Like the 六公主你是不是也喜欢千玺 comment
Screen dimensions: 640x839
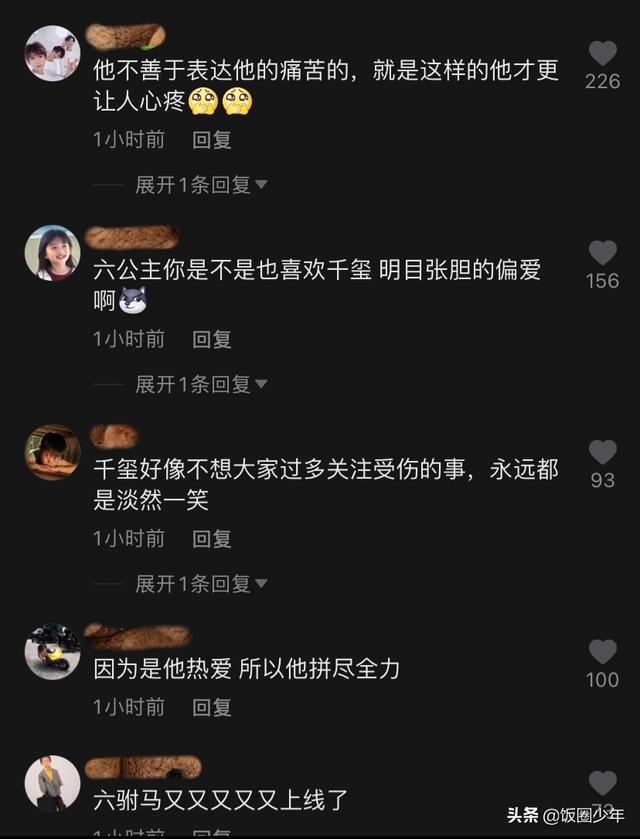[602, 253]
